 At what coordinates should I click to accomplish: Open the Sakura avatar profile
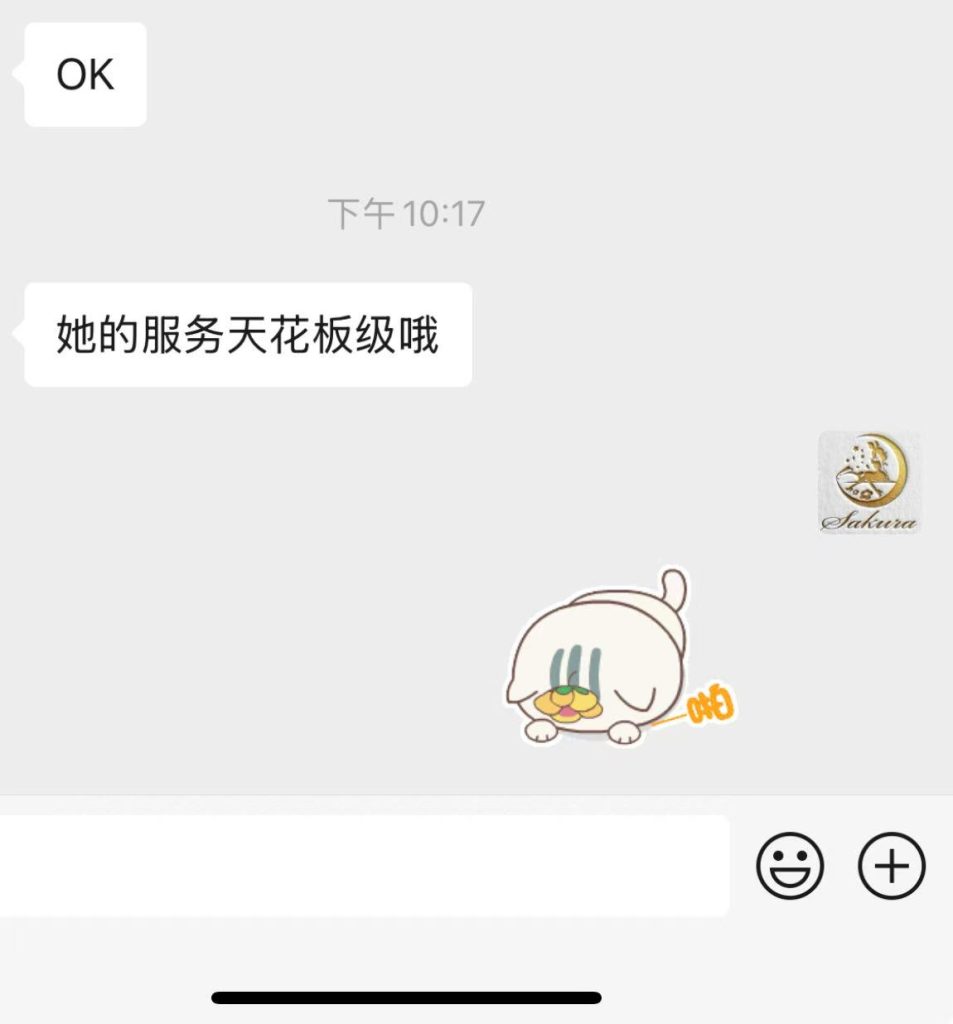tap(869, 483)
